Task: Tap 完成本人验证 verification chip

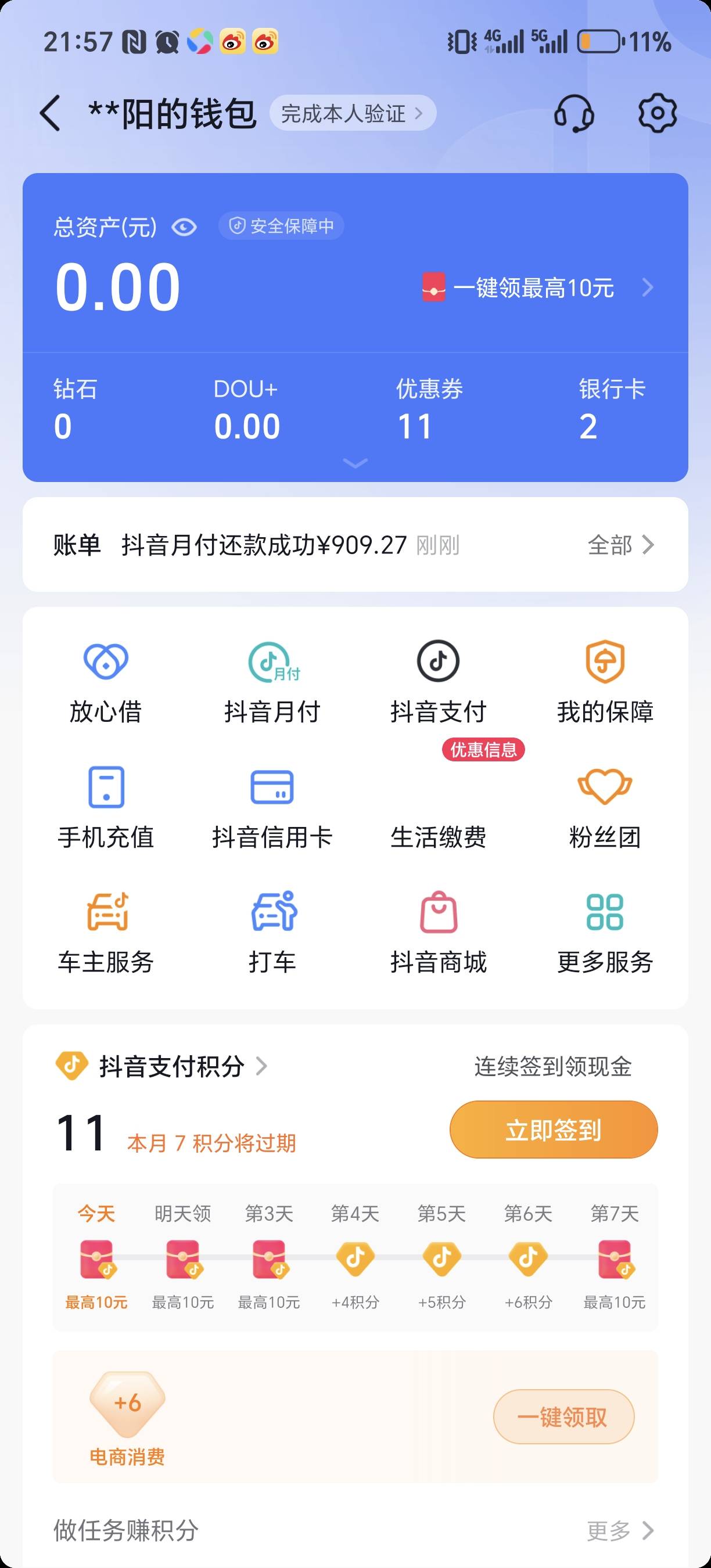Action: click(x=353, y=113)
